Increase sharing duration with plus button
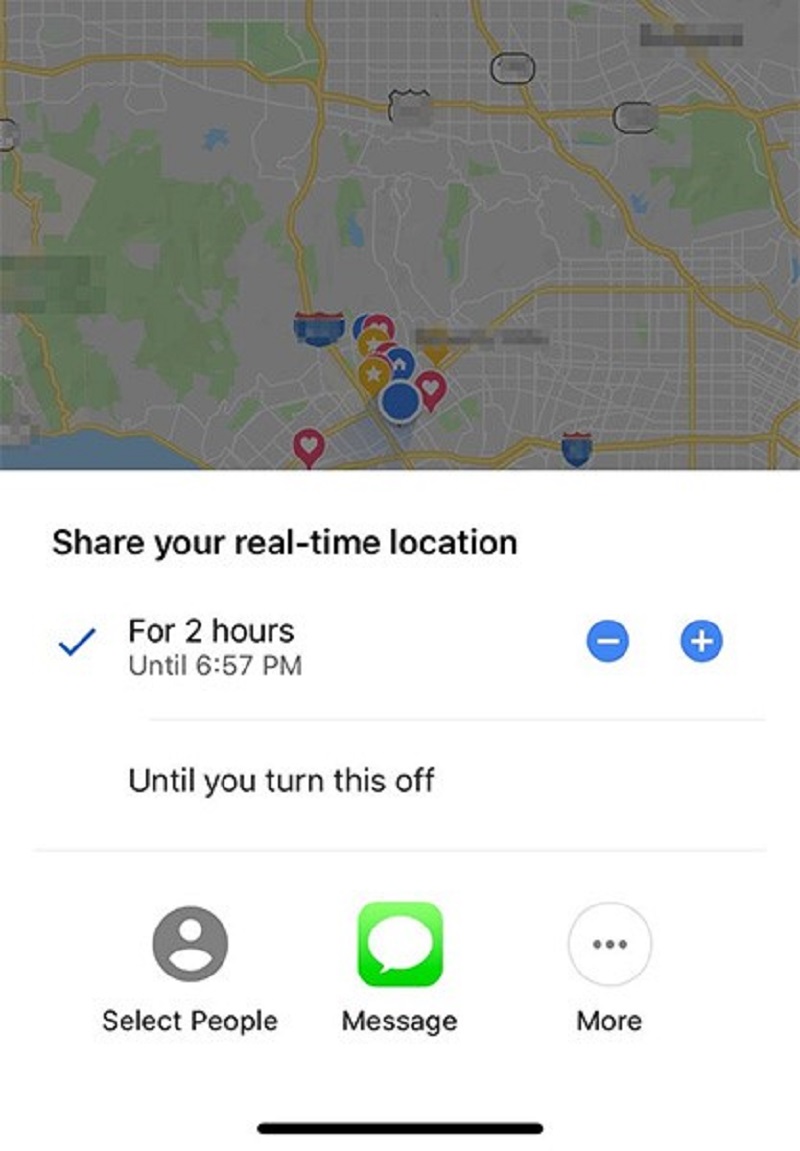Viewport: 800px width, 1151px height. click(701, 642)
